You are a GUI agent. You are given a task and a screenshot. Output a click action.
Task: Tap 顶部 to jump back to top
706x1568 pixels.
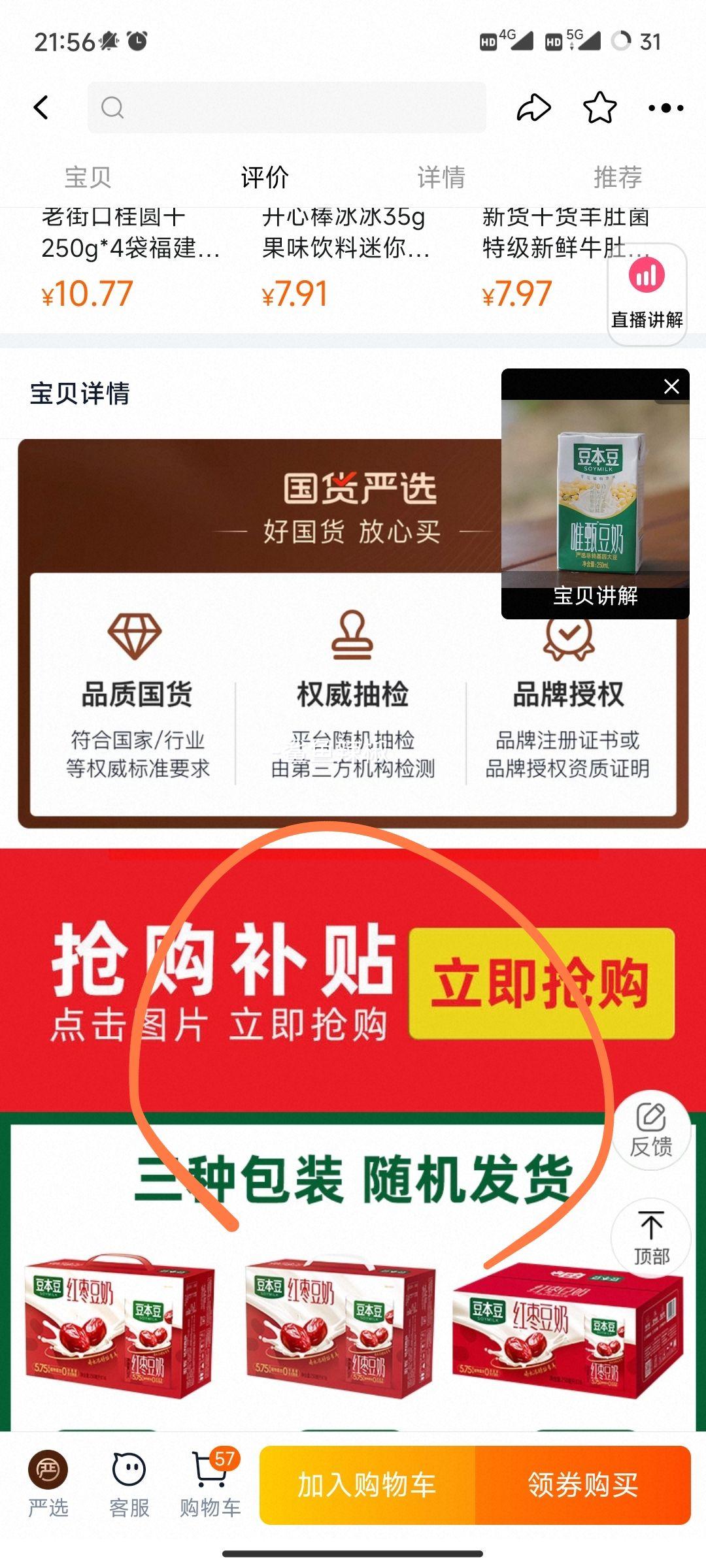[x=650, y=1235]
